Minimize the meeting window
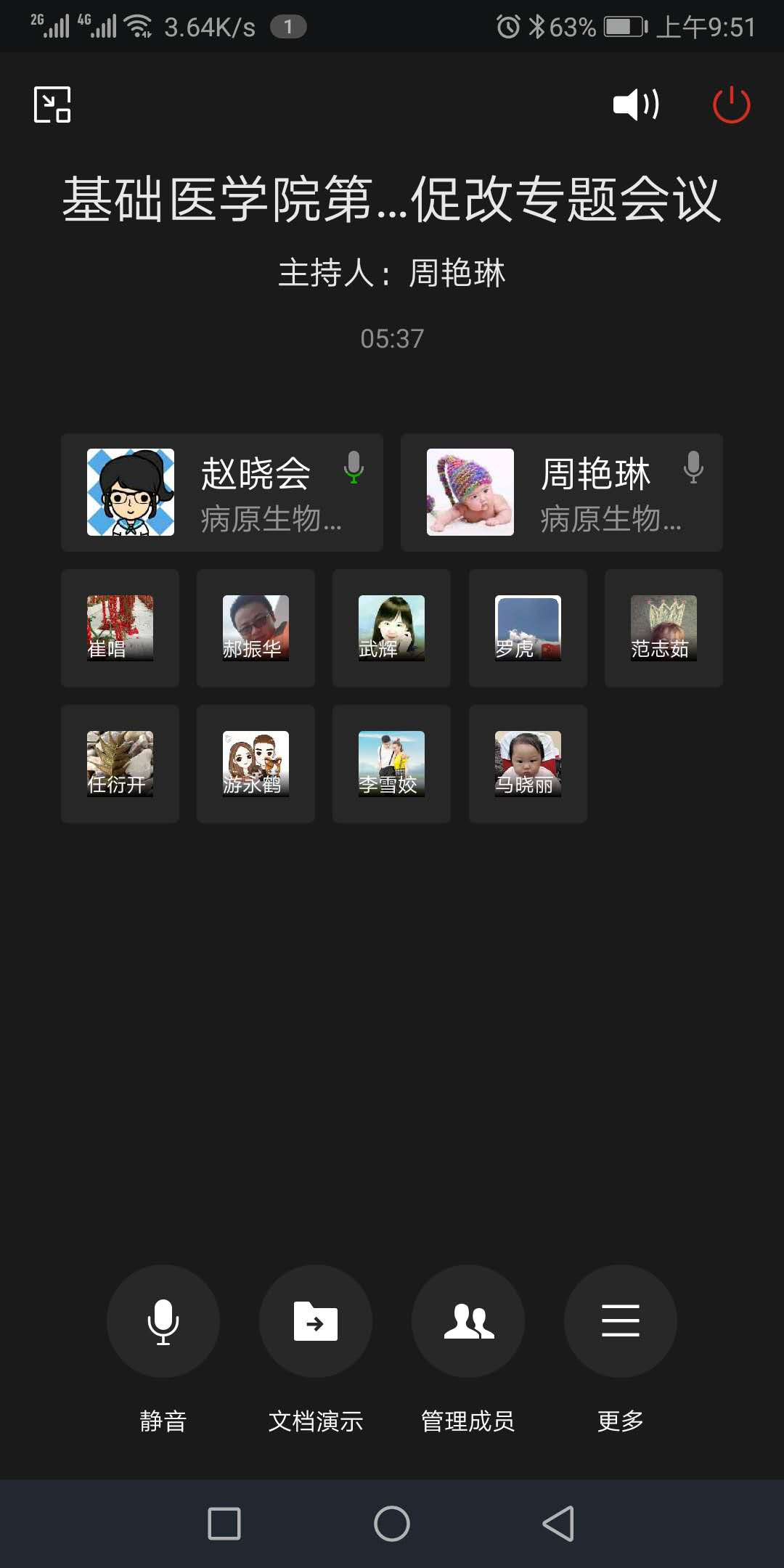This screenshot has width=784, height=1568. pos(52,105)
